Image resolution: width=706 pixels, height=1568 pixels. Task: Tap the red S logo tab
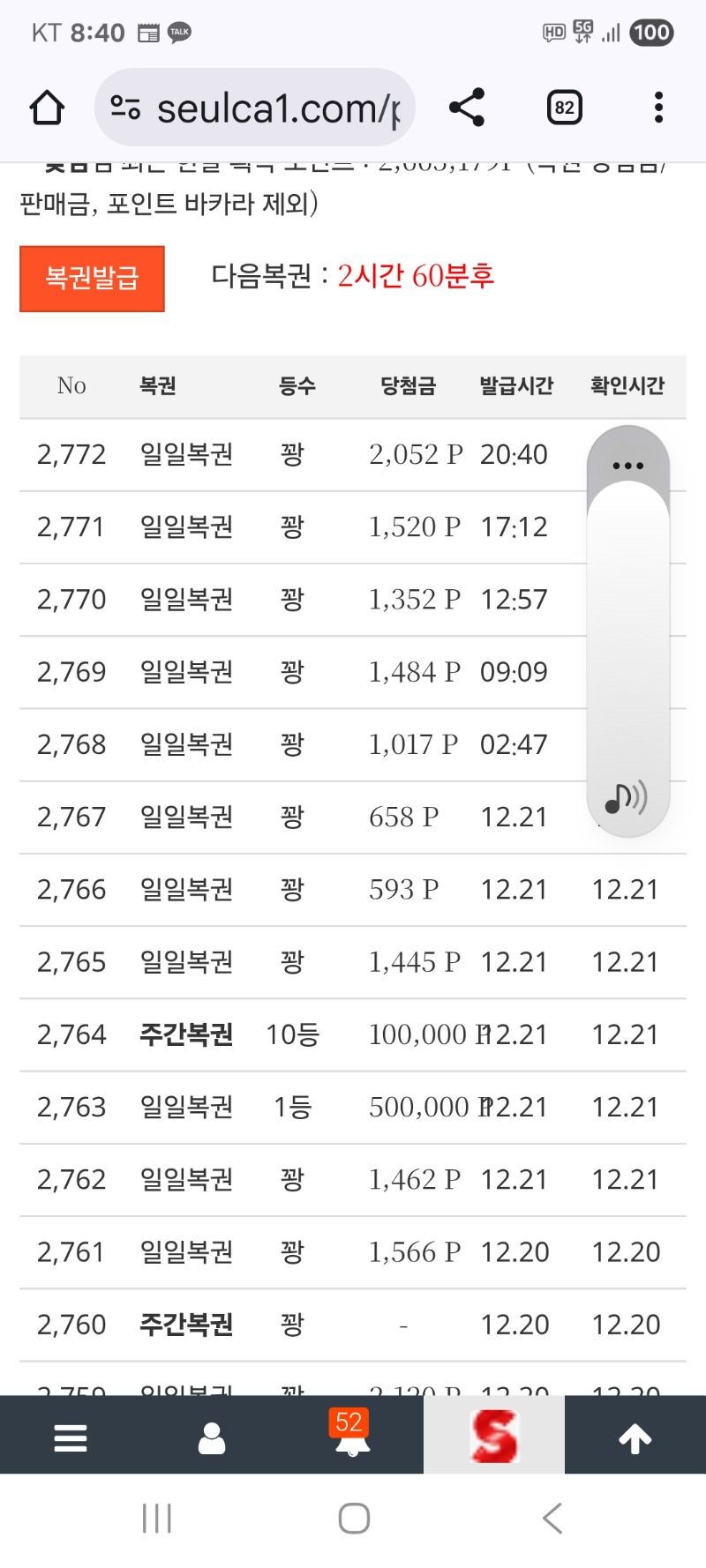[494, 1436]
